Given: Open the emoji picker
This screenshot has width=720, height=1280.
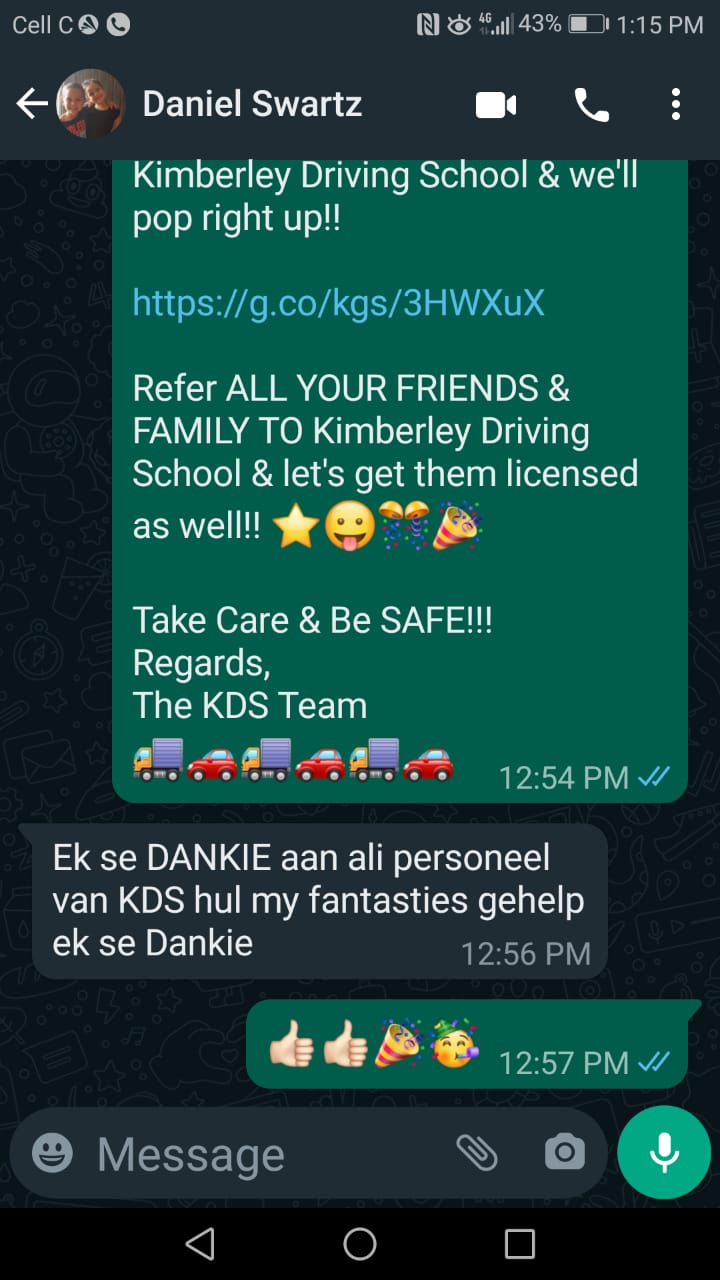Looking at the screenshot, I should [52, 1153].
